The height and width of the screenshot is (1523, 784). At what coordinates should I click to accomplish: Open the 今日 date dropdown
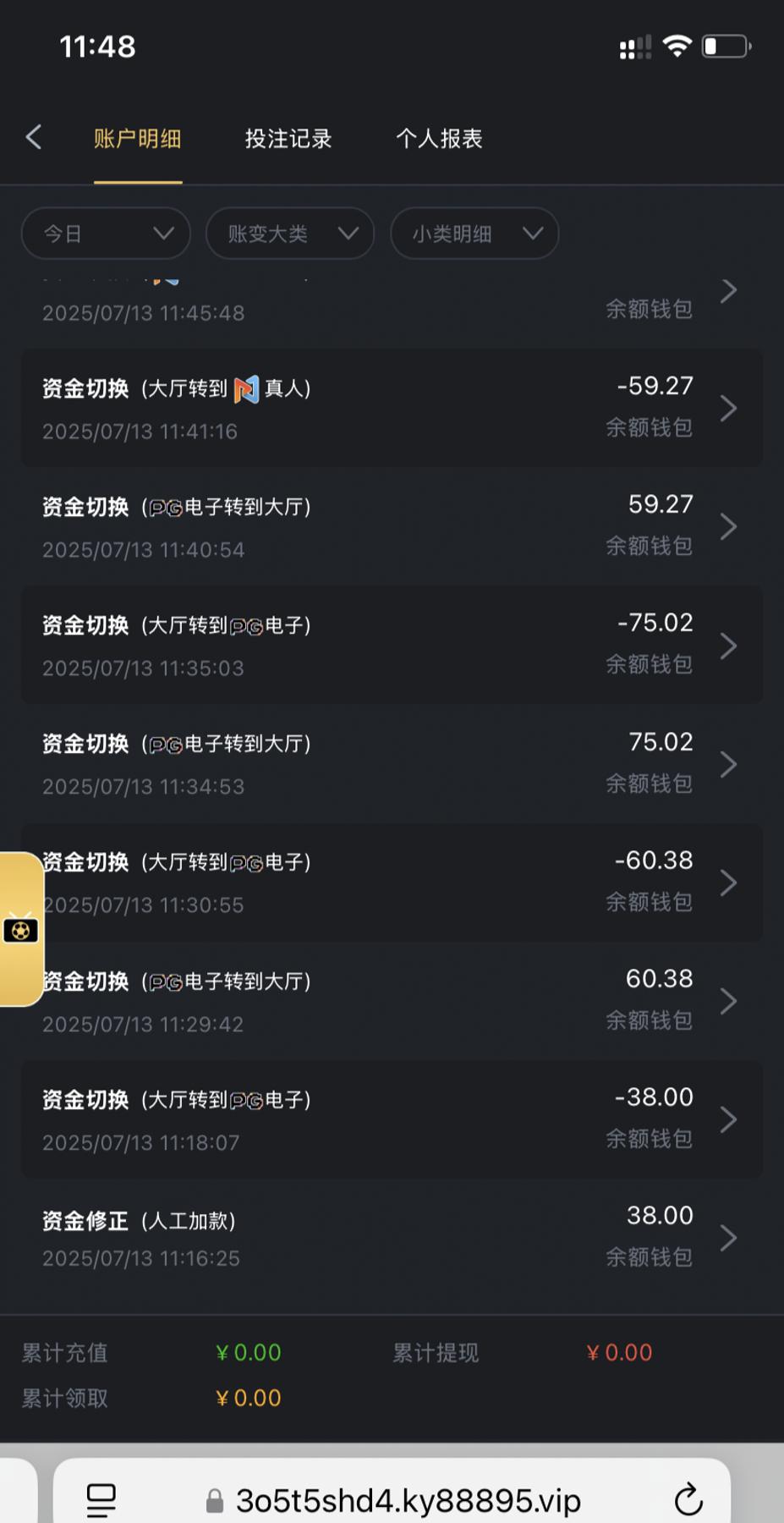point(106,234)
